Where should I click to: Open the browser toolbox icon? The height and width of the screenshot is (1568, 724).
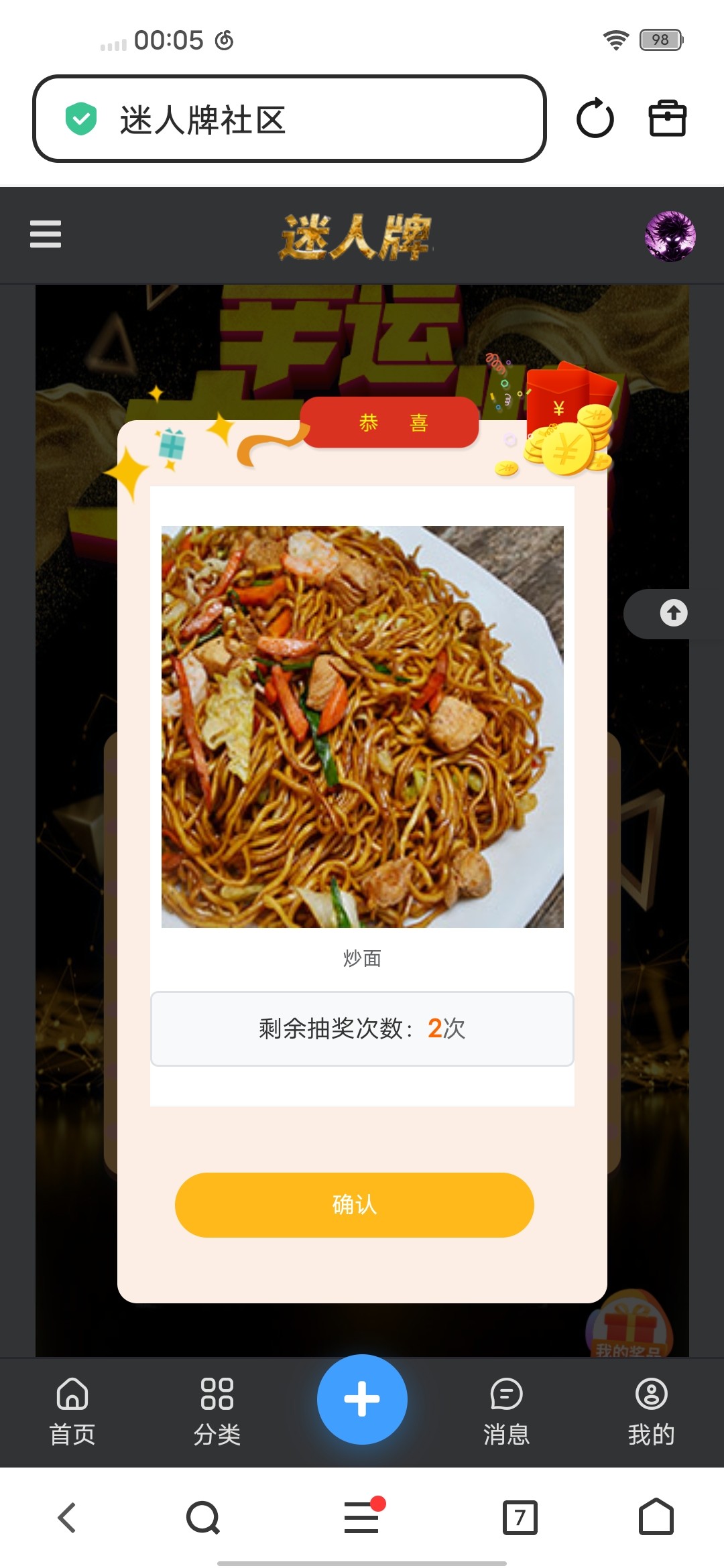click(x=667, y=119)
